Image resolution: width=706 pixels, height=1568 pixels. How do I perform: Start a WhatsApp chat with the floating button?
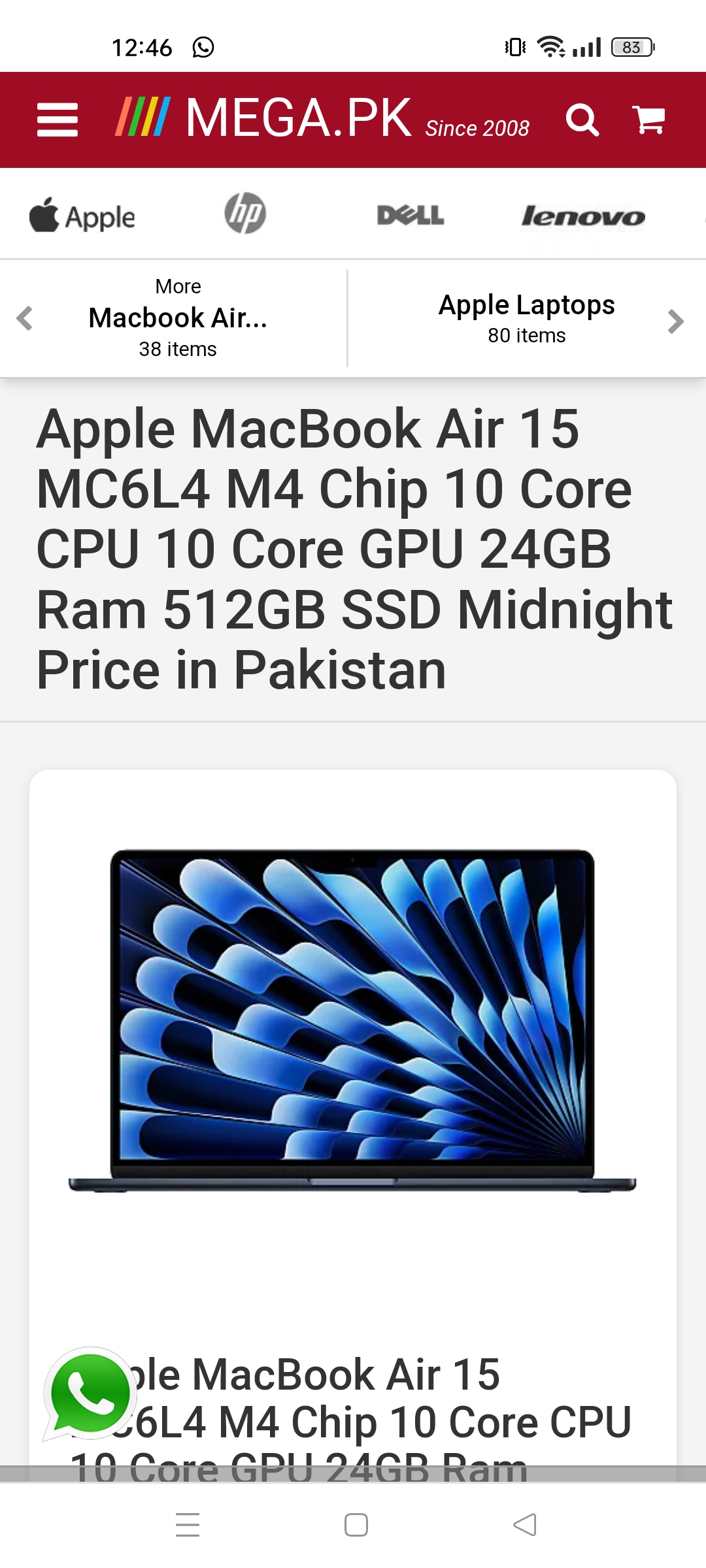click(x=90, y=1393)
